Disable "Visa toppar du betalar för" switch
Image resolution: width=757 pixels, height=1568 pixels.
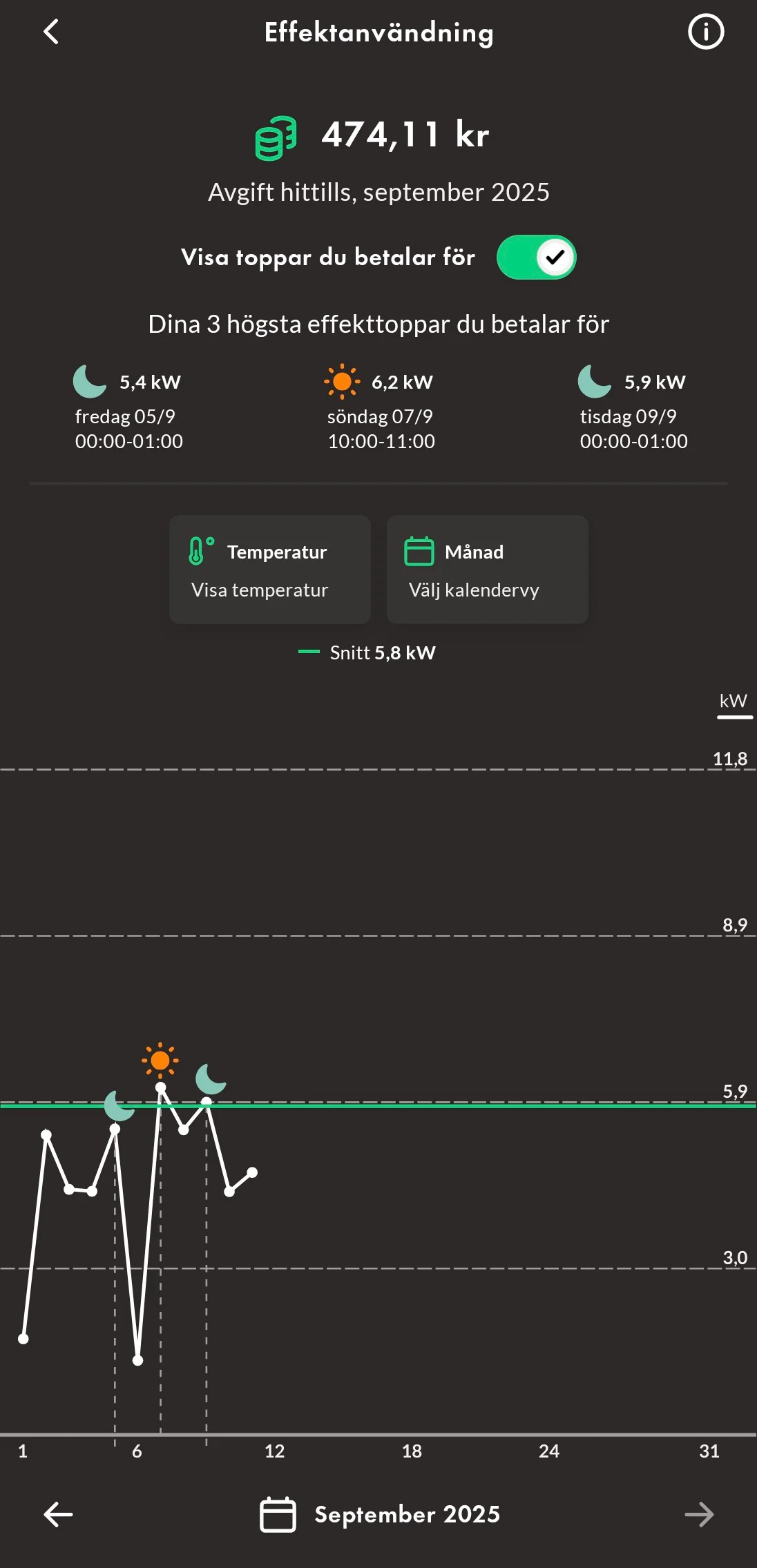[536, 258]
